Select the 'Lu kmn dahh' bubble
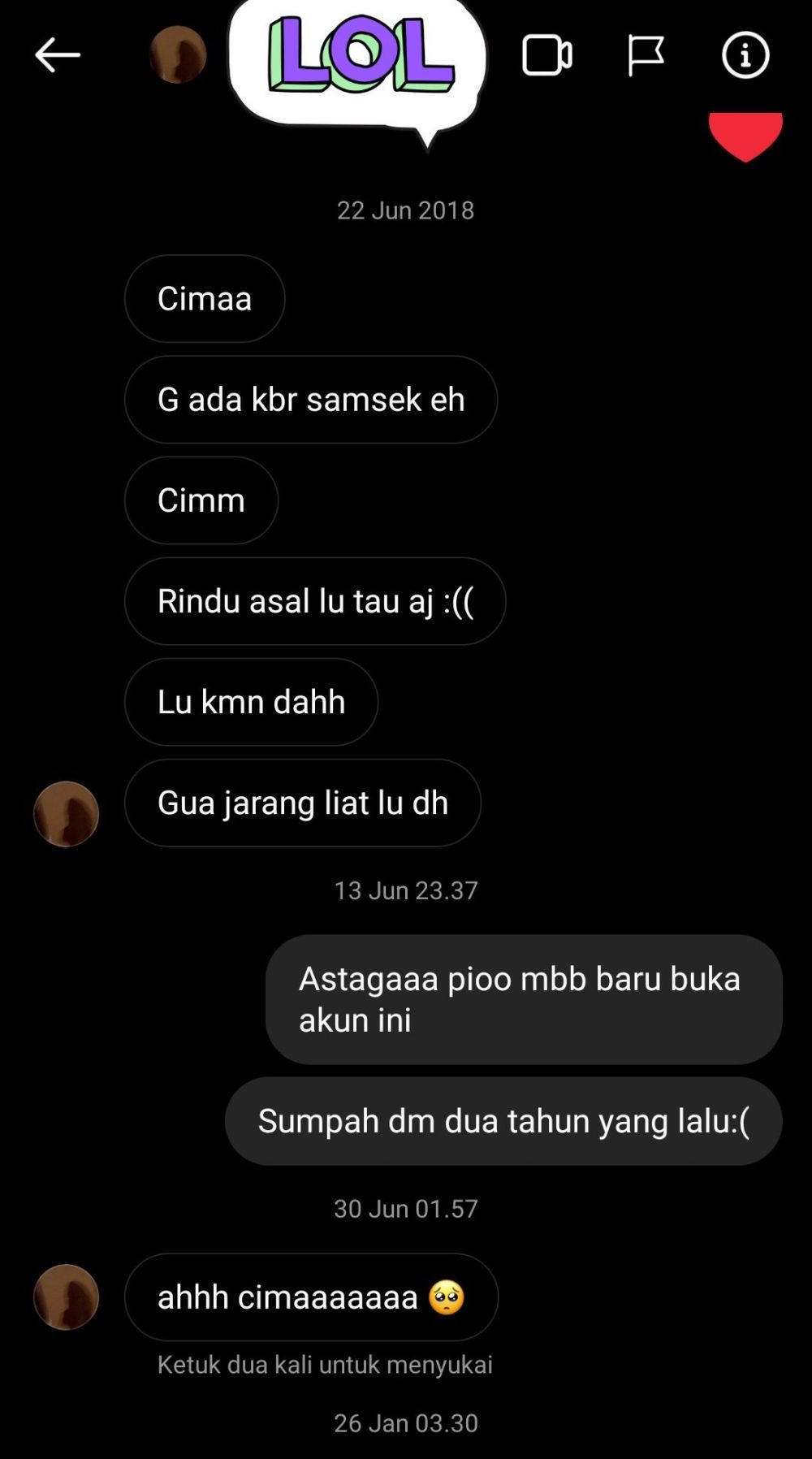The height and width of the screenshot is (1459, 812). [x=250, y=702]
